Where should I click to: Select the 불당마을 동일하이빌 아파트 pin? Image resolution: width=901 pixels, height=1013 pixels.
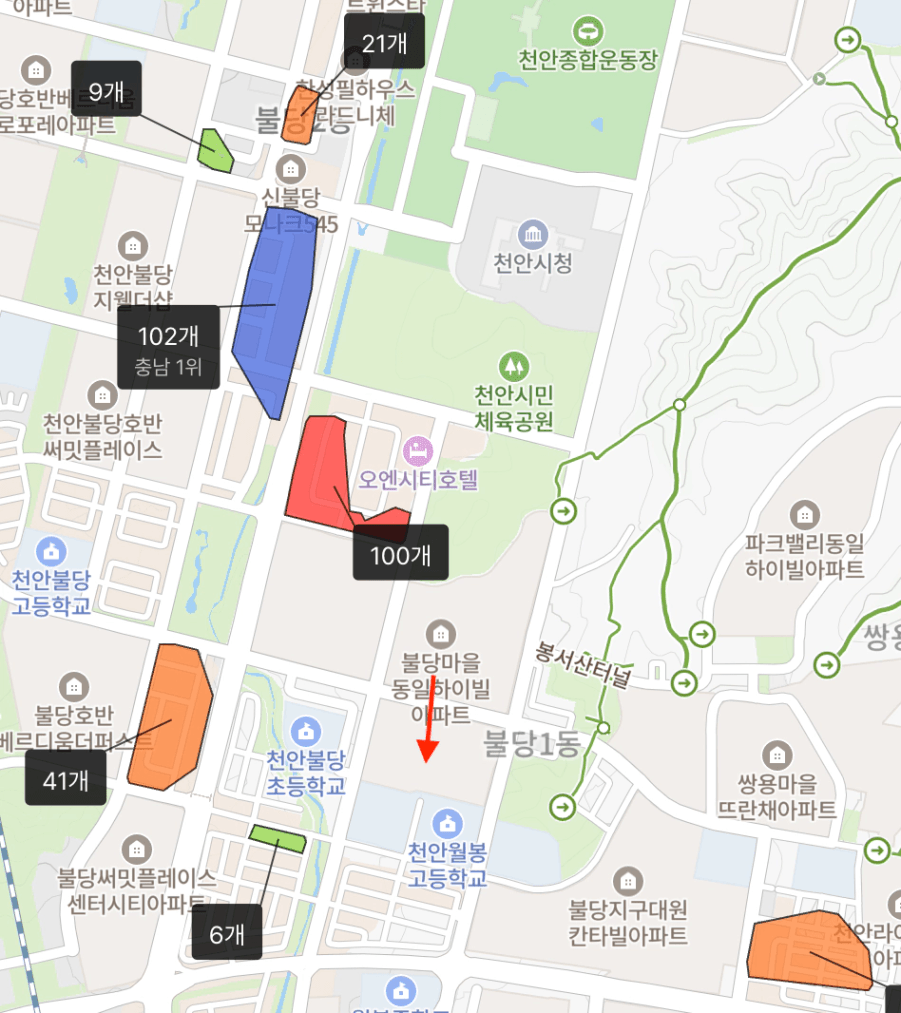point(440,632)
